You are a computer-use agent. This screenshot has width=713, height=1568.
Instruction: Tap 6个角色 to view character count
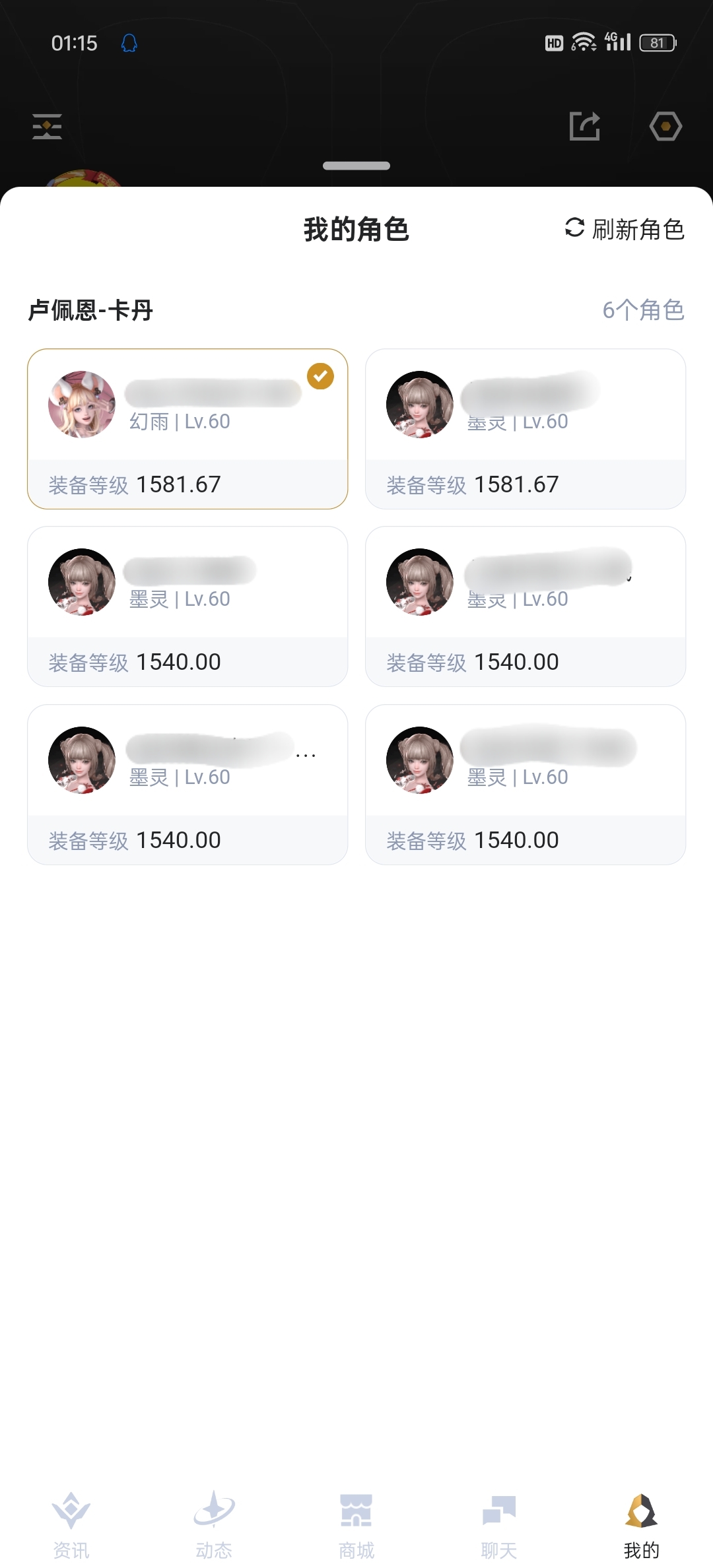pyautogui.click(x=644, y=310)
